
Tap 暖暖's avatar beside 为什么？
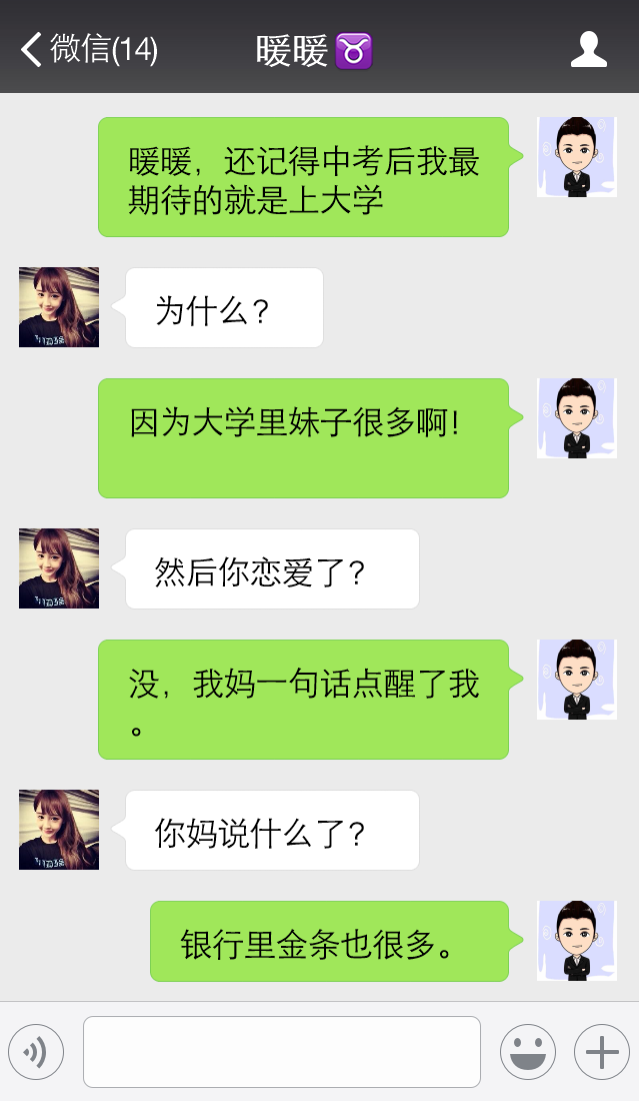tap(59, 307)
